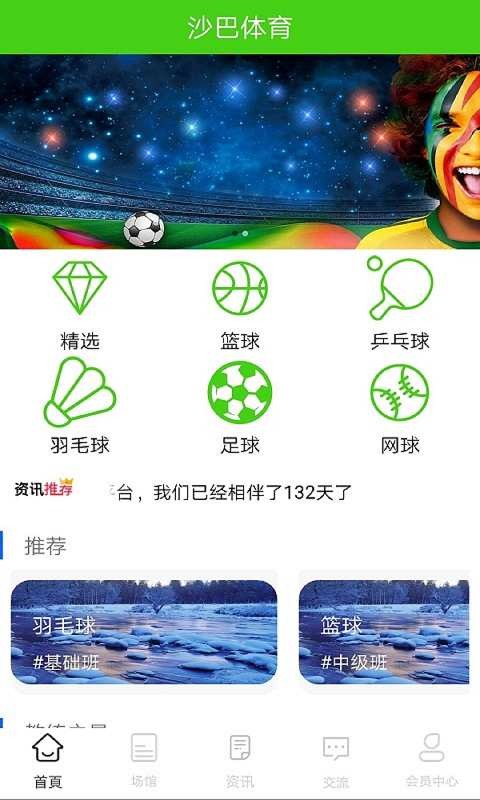Switch to the 场馆 venues tab
The image size is (480, 800).
[144, 760]
